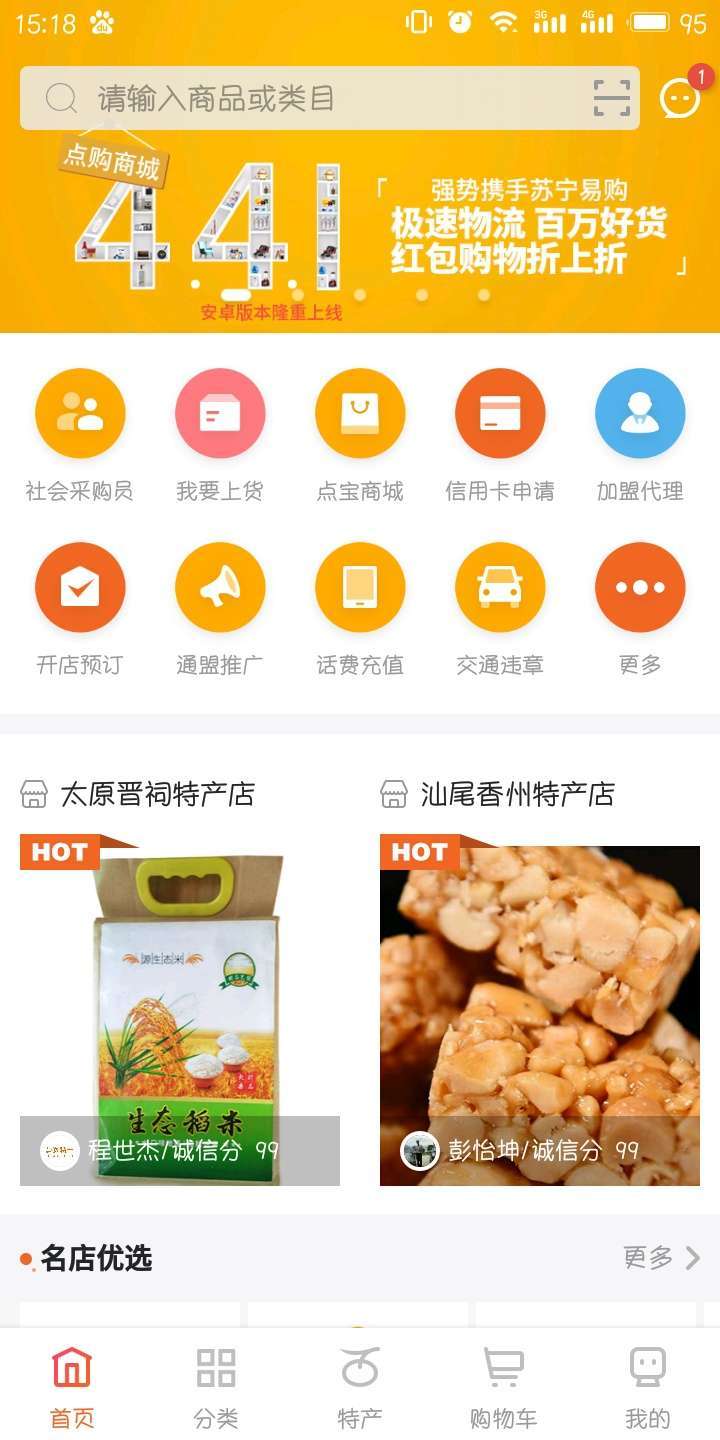Tap 交通违章
The height and width of the screenshot is (1440, 720).
click(500, 588)
